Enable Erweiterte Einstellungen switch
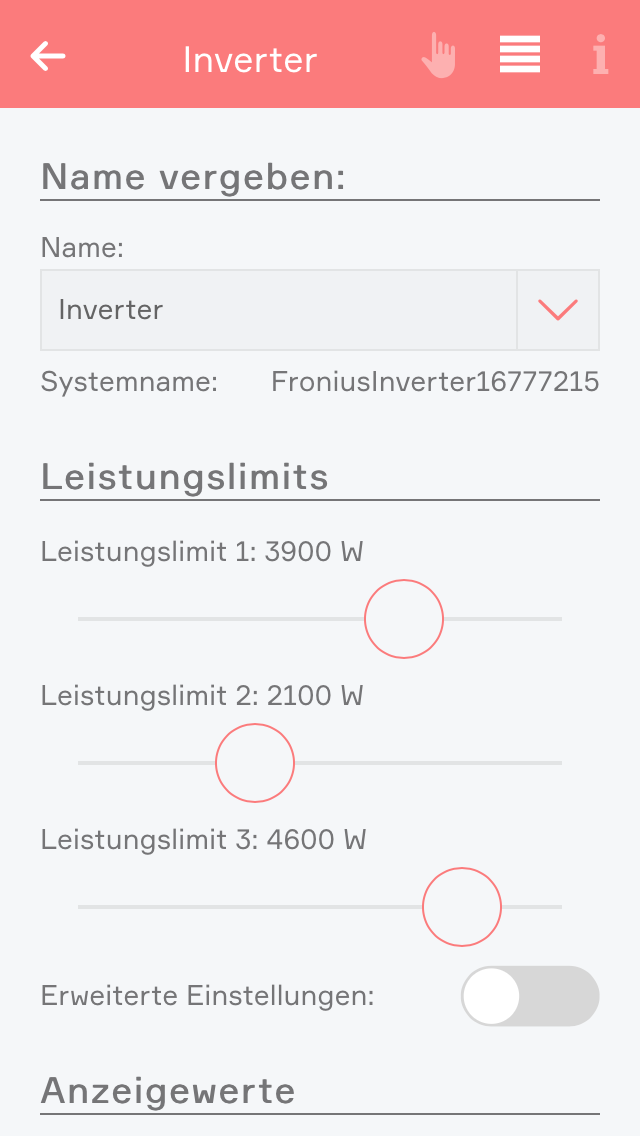640x1136 pixels. (x=530, y=996)
